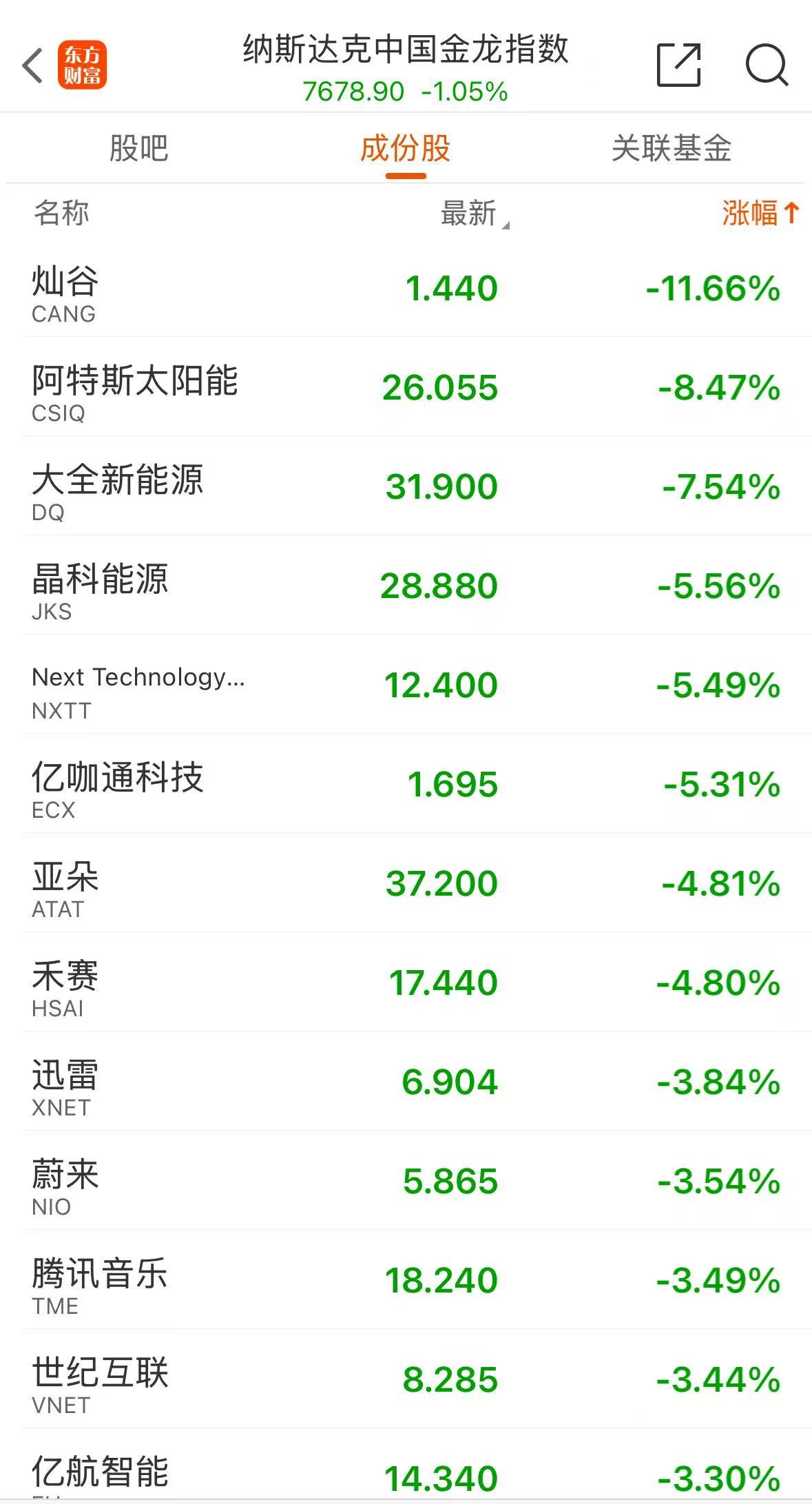Viewport: 812px width, 1504px height.
Task: Go back using the back arrow
Action: click(33, 65)
